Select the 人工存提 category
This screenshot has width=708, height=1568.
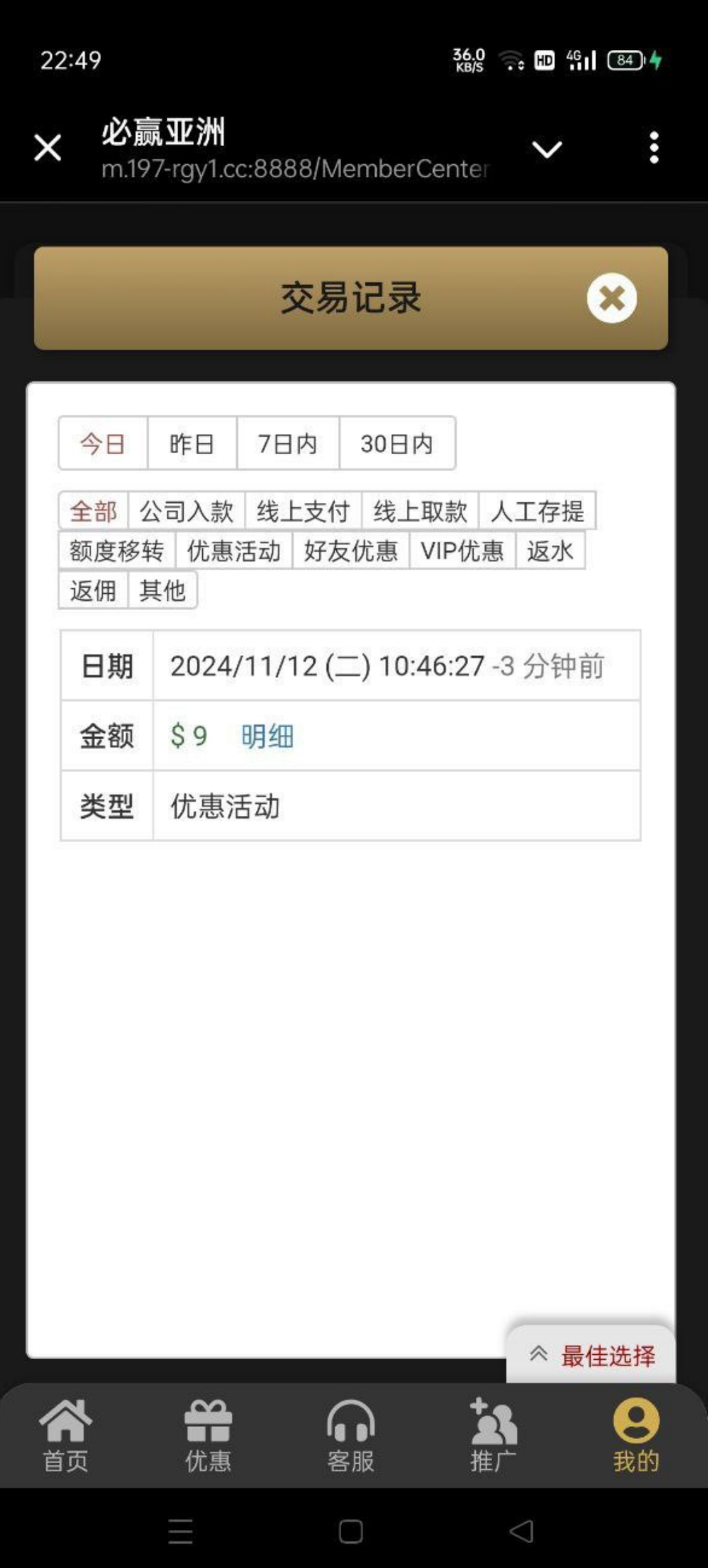(537, 511)
